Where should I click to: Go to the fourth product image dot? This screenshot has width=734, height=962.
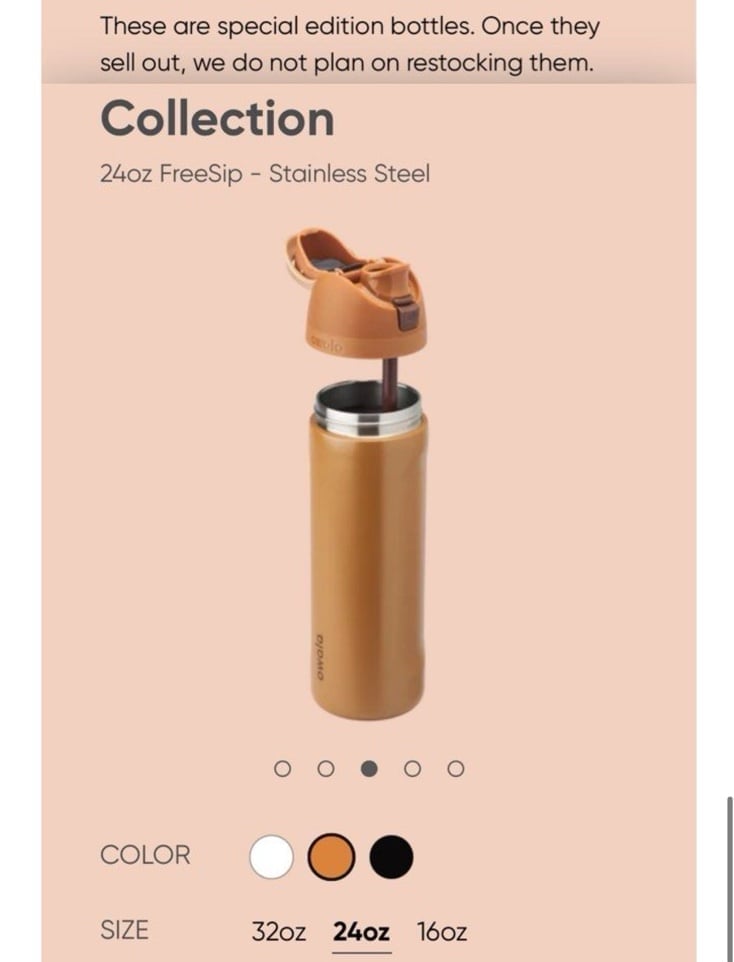(x=413, y=769)
